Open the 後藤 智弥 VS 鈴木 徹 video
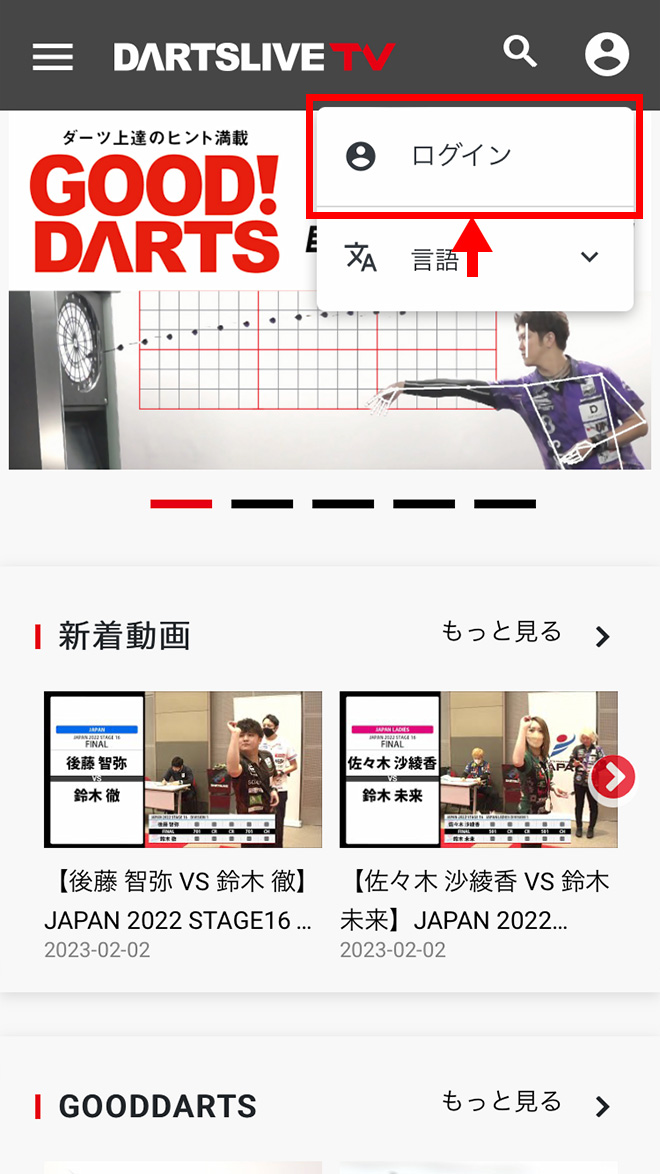The width and height of the screenshot is (660, 1174). [x=183, y=769]
